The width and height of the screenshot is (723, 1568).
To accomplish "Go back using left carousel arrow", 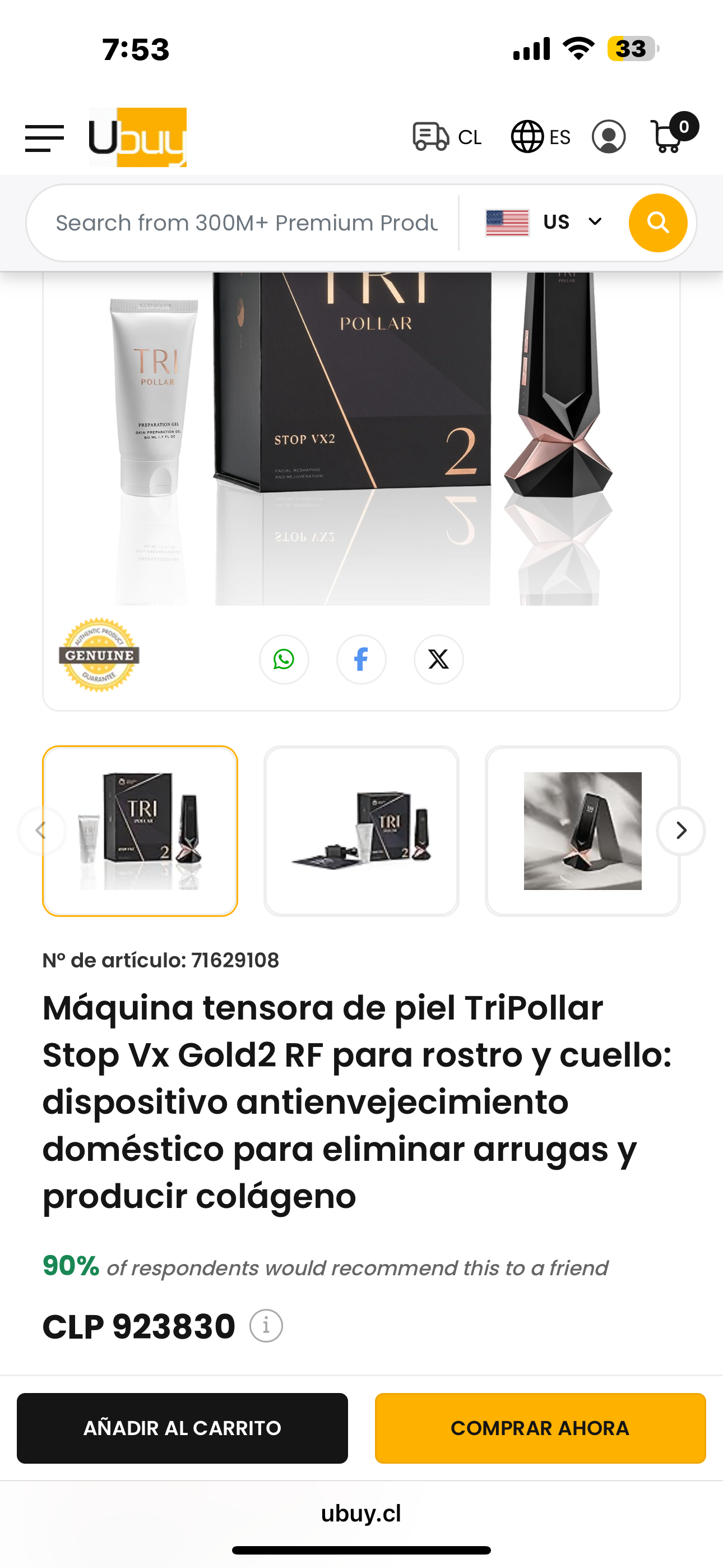I will 42,830.
